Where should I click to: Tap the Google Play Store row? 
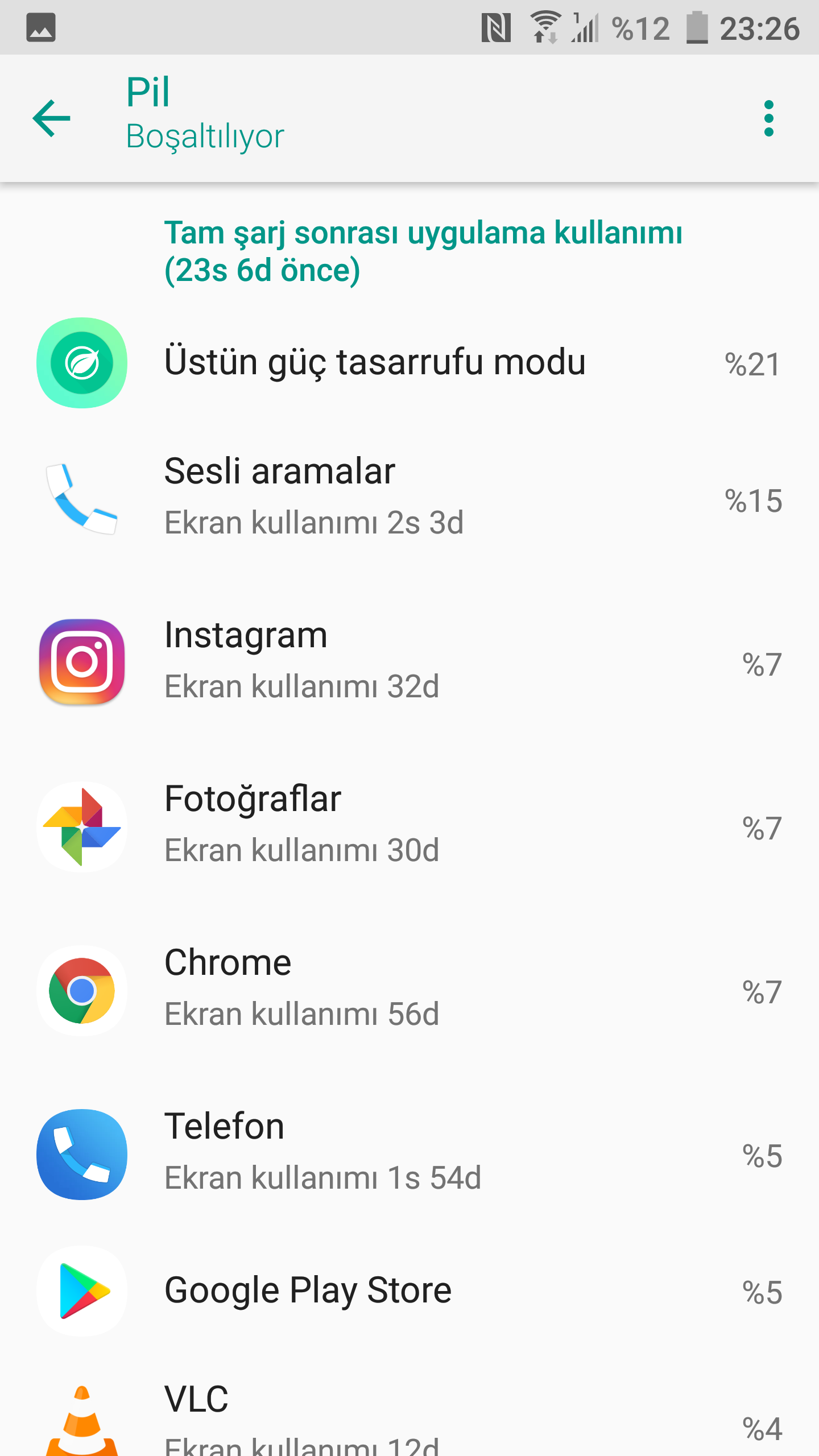pyautogui.click(x=409, y=1291)
